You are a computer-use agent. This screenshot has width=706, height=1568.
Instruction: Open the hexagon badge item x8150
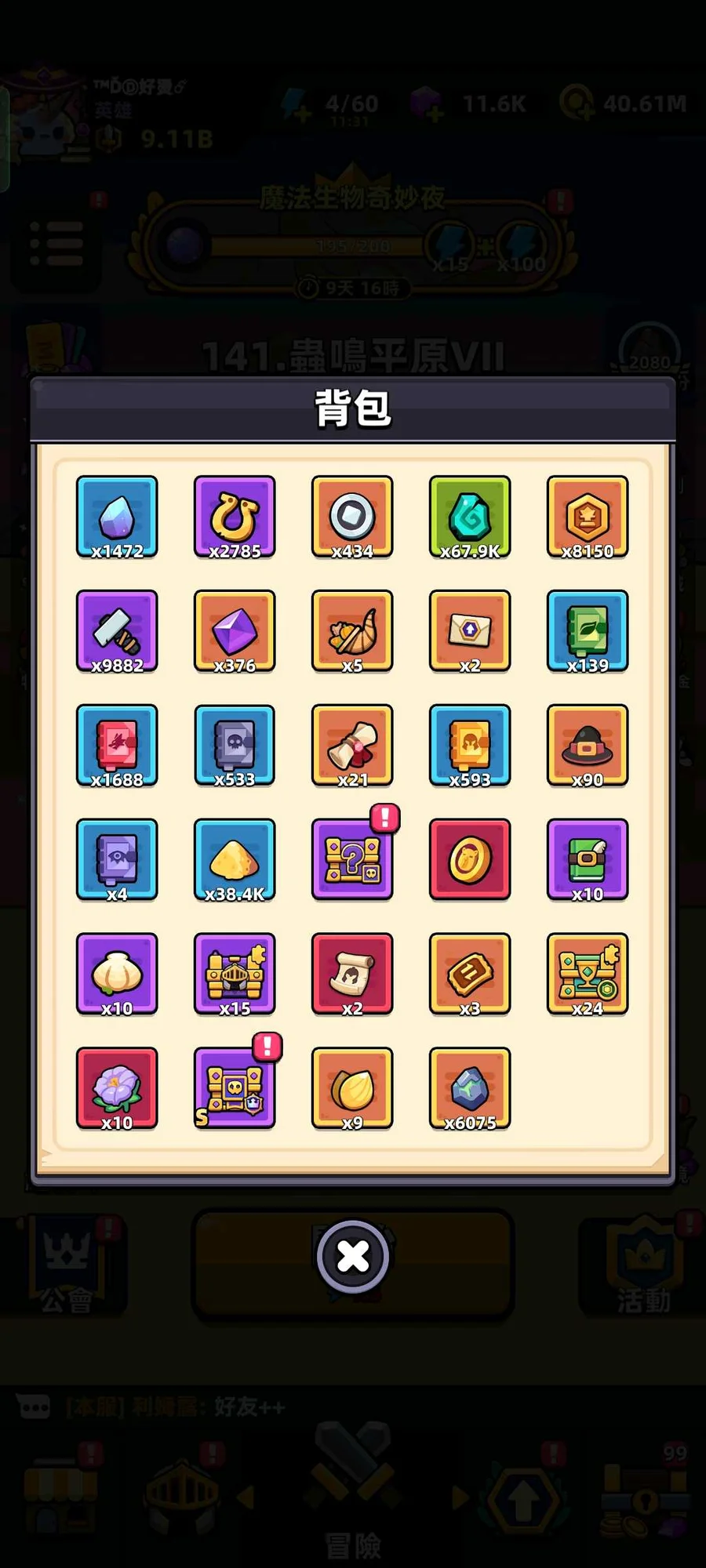coord(588,517)
